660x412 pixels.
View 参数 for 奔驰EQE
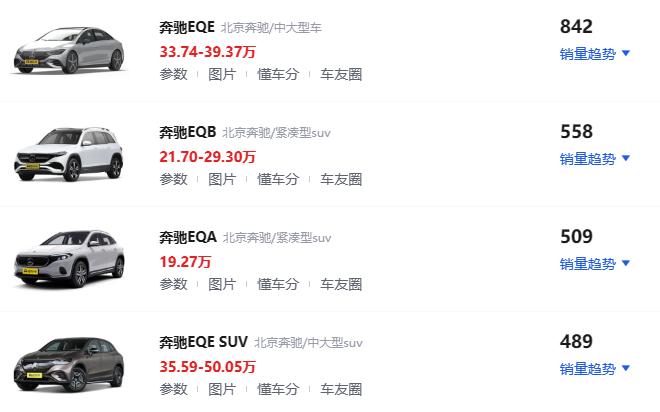click(x=173, y=74)
